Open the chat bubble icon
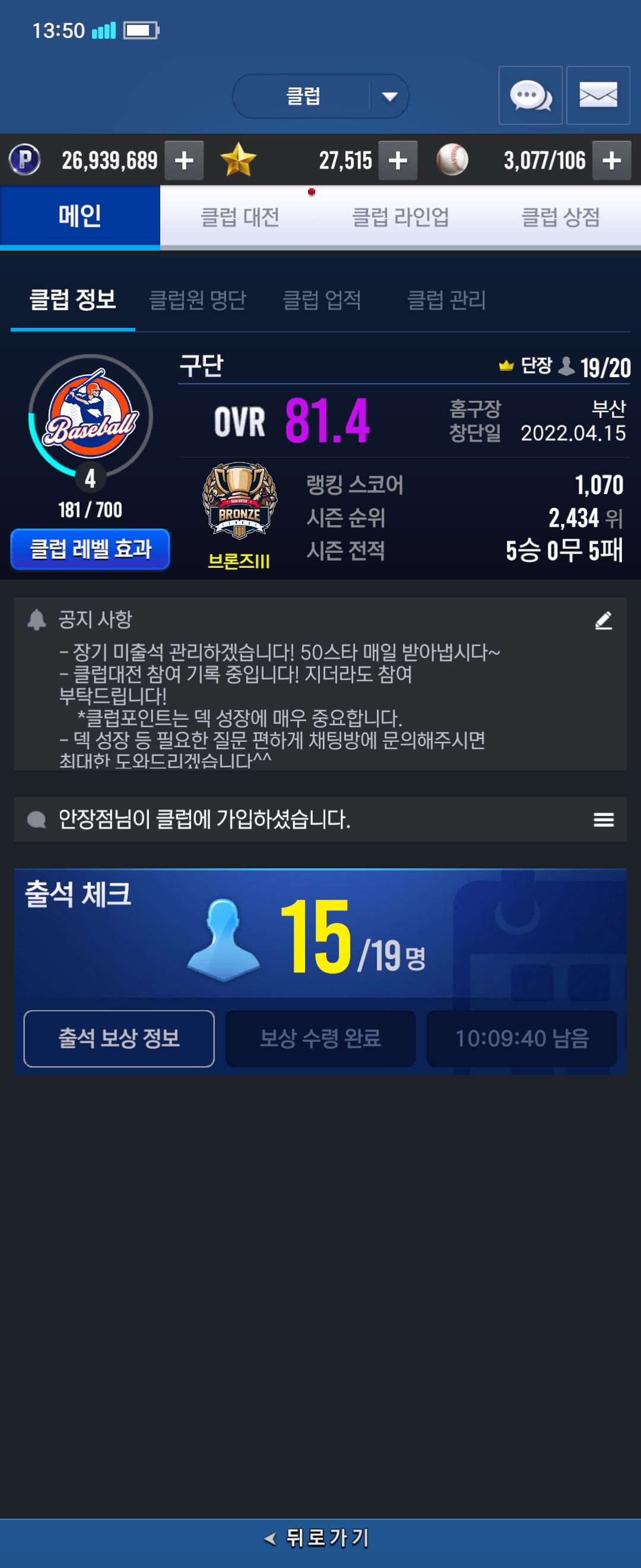641x1568 pixels. (529, 96)
